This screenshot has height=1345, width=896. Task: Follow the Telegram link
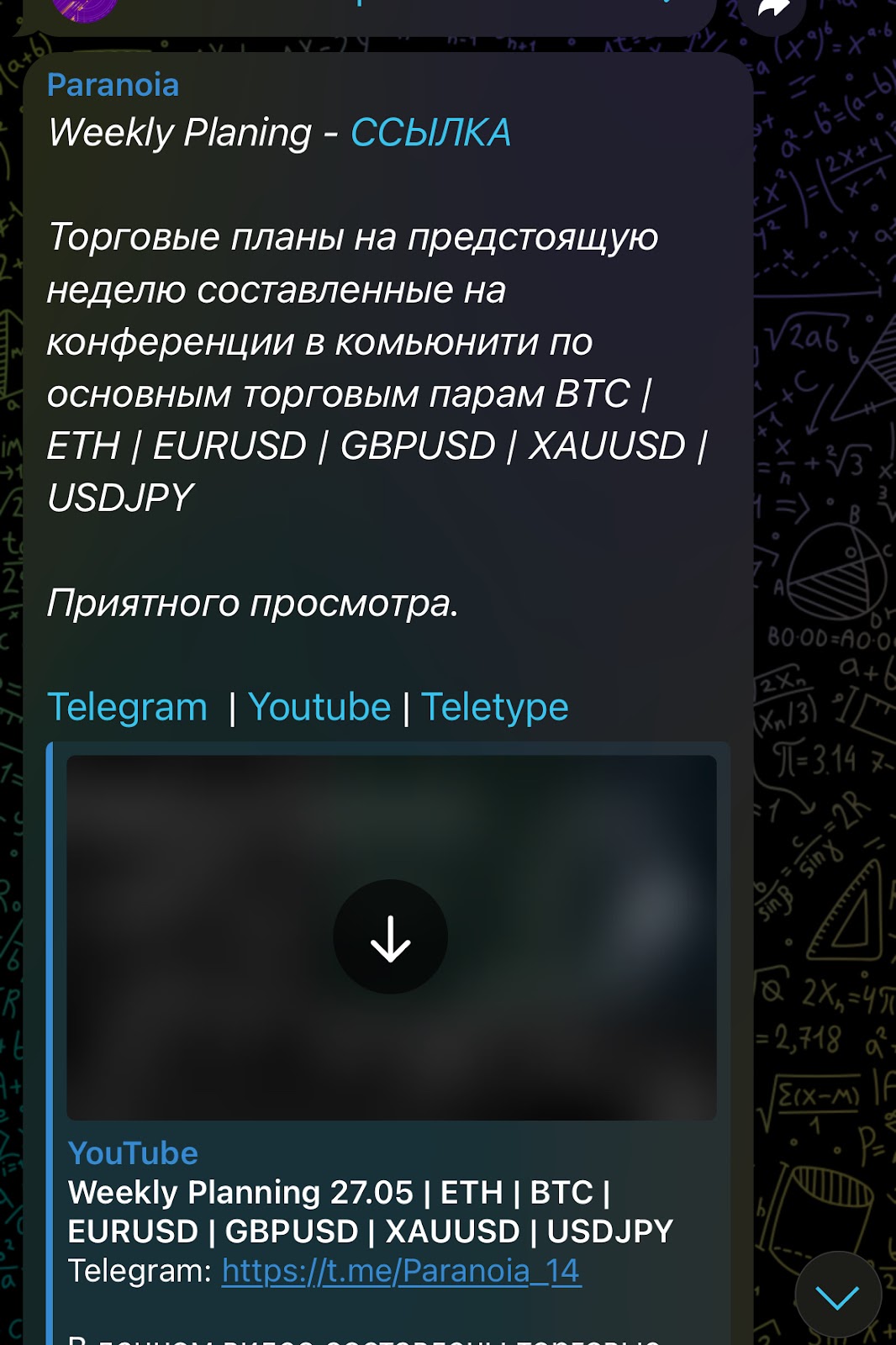(127, 707)
